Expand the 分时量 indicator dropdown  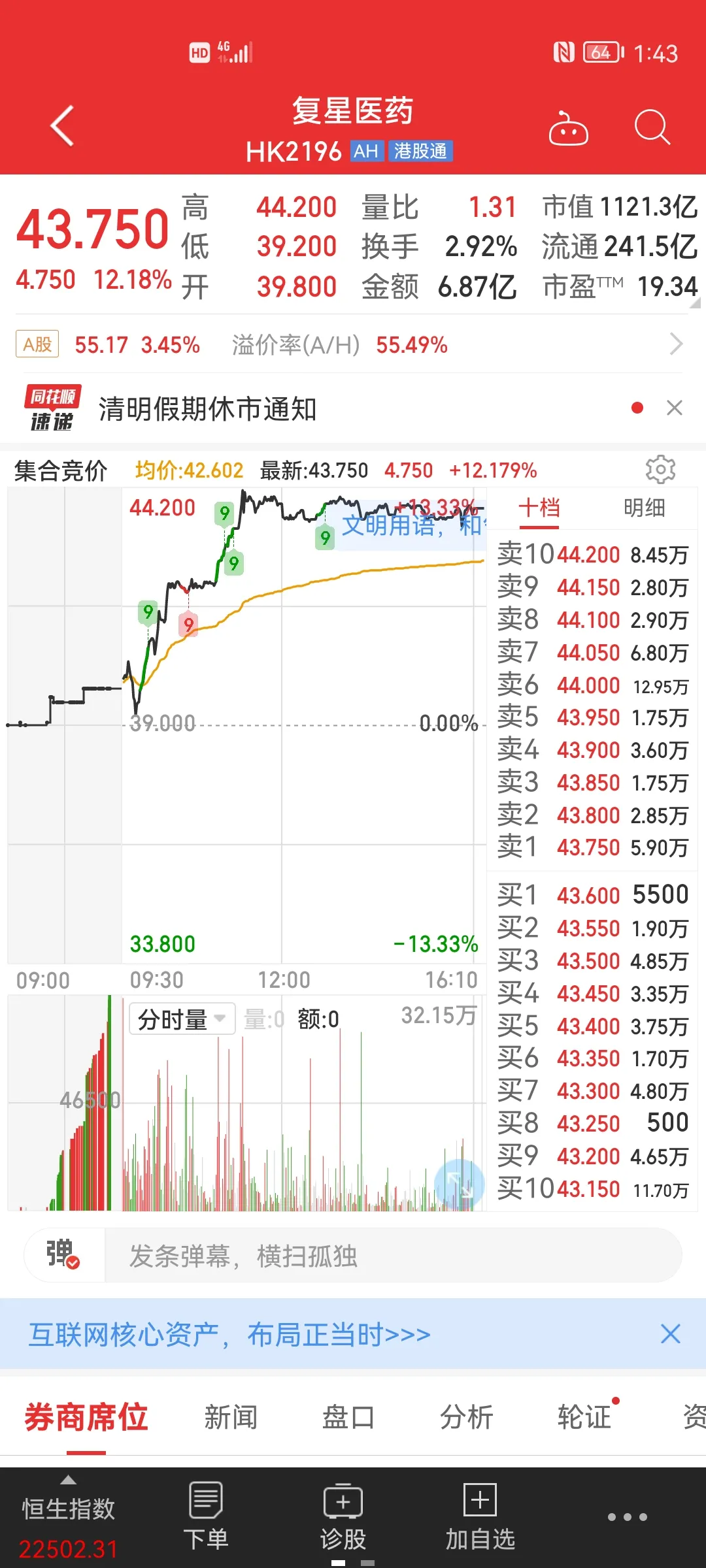[x=182, y=1019]
